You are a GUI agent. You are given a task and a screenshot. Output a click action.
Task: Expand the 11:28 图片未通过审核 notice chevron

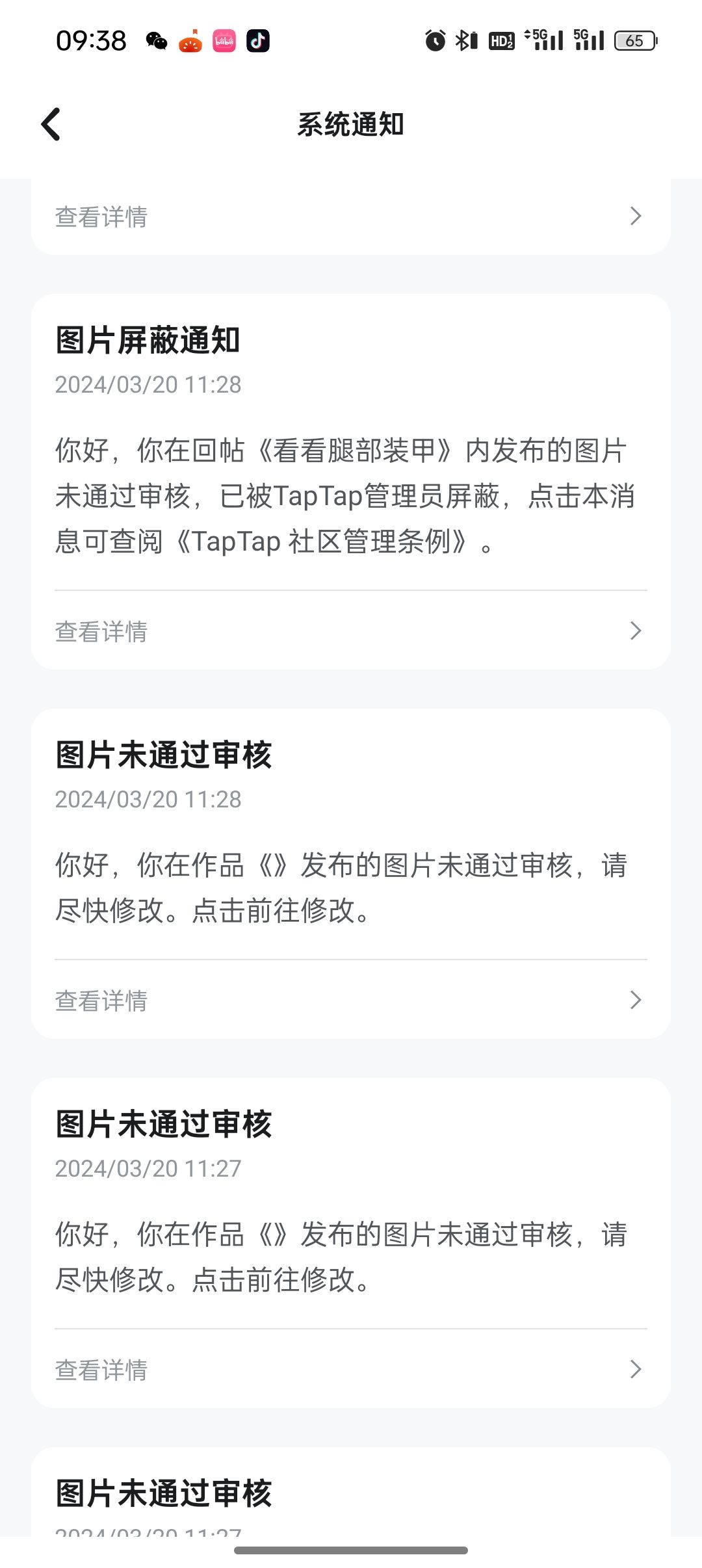point(636,1000)
